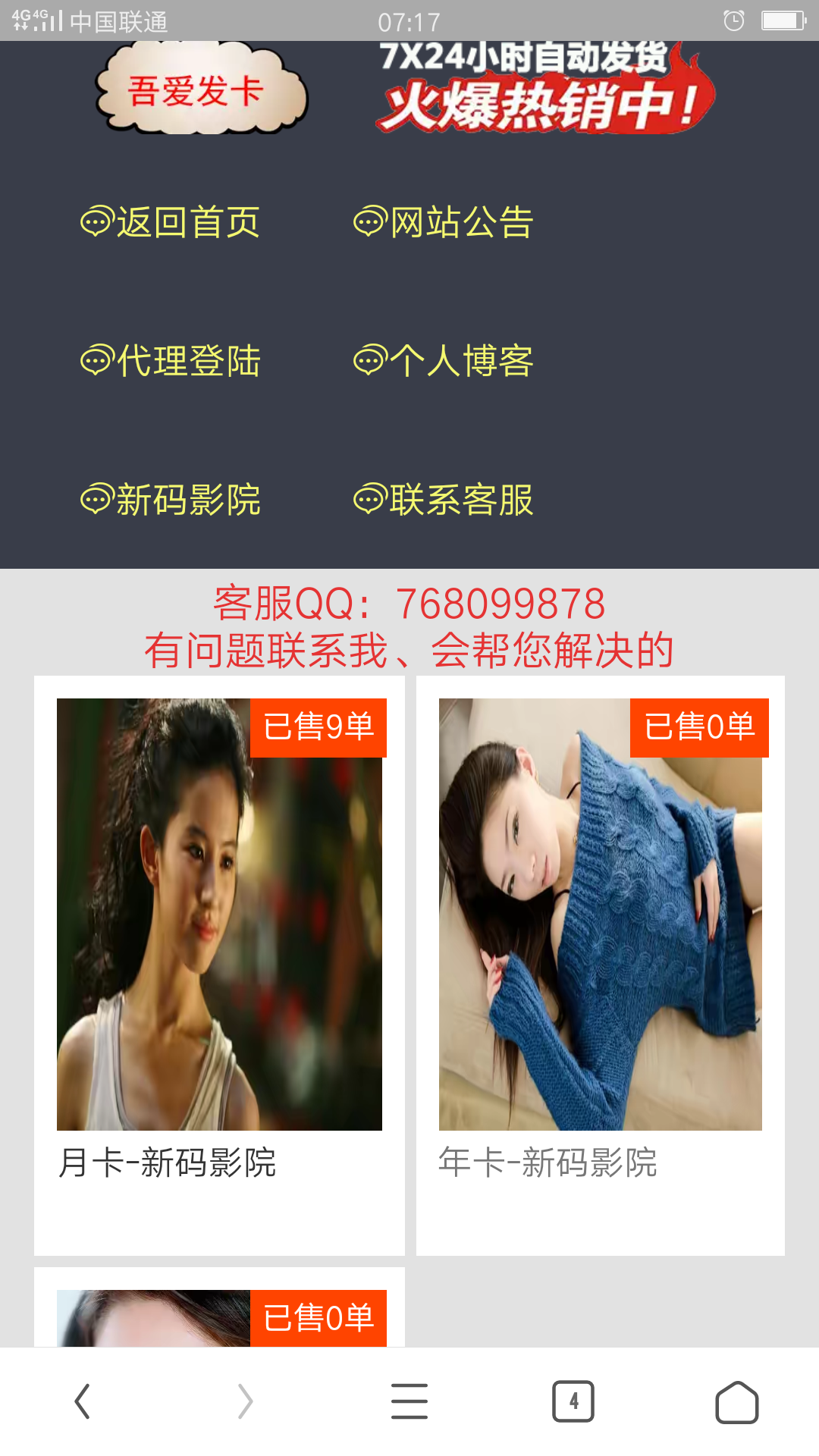The height and width of the screenshot is (1456, 819).
Task: Open the 个人博客 link
Action: point(444,361)
